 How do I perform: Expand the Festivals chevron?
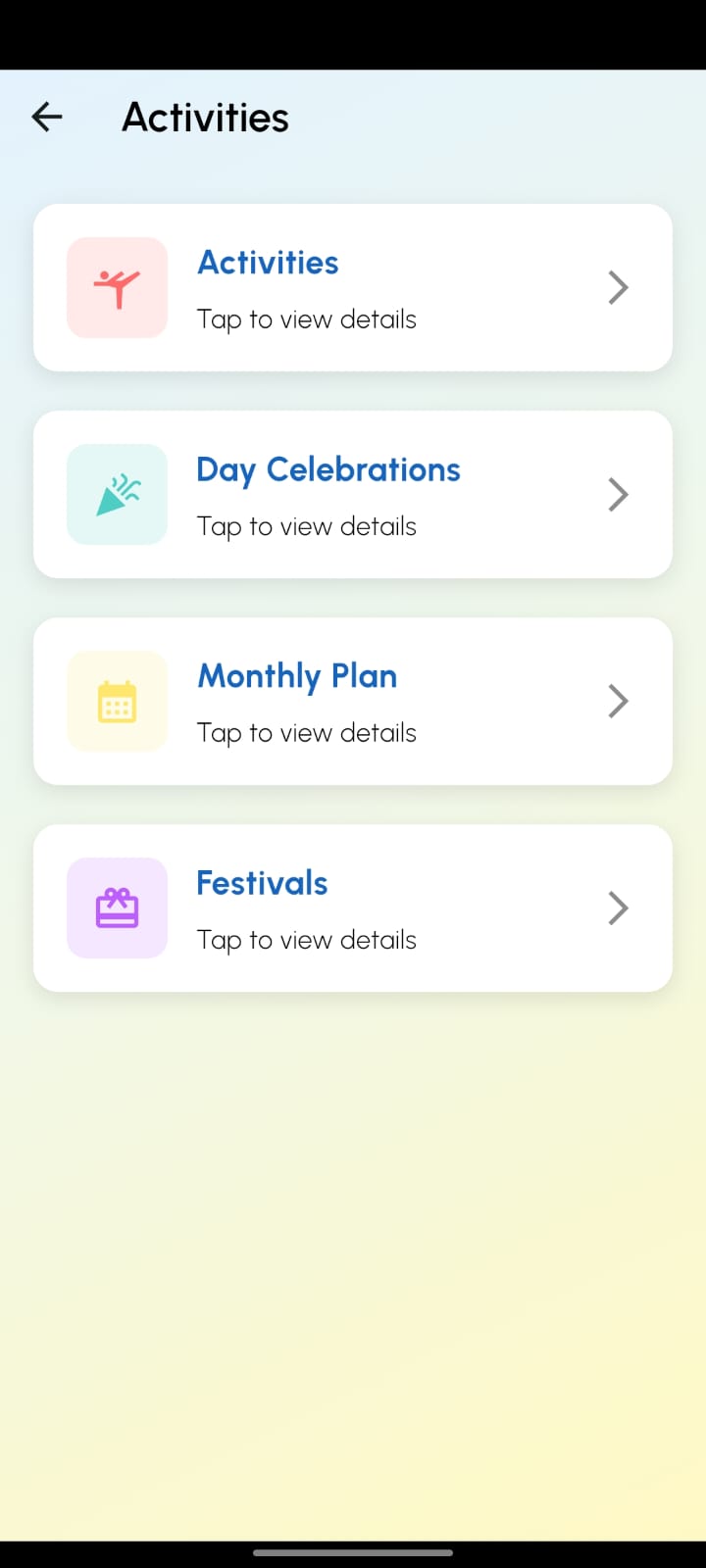click(x=618, y=908)
